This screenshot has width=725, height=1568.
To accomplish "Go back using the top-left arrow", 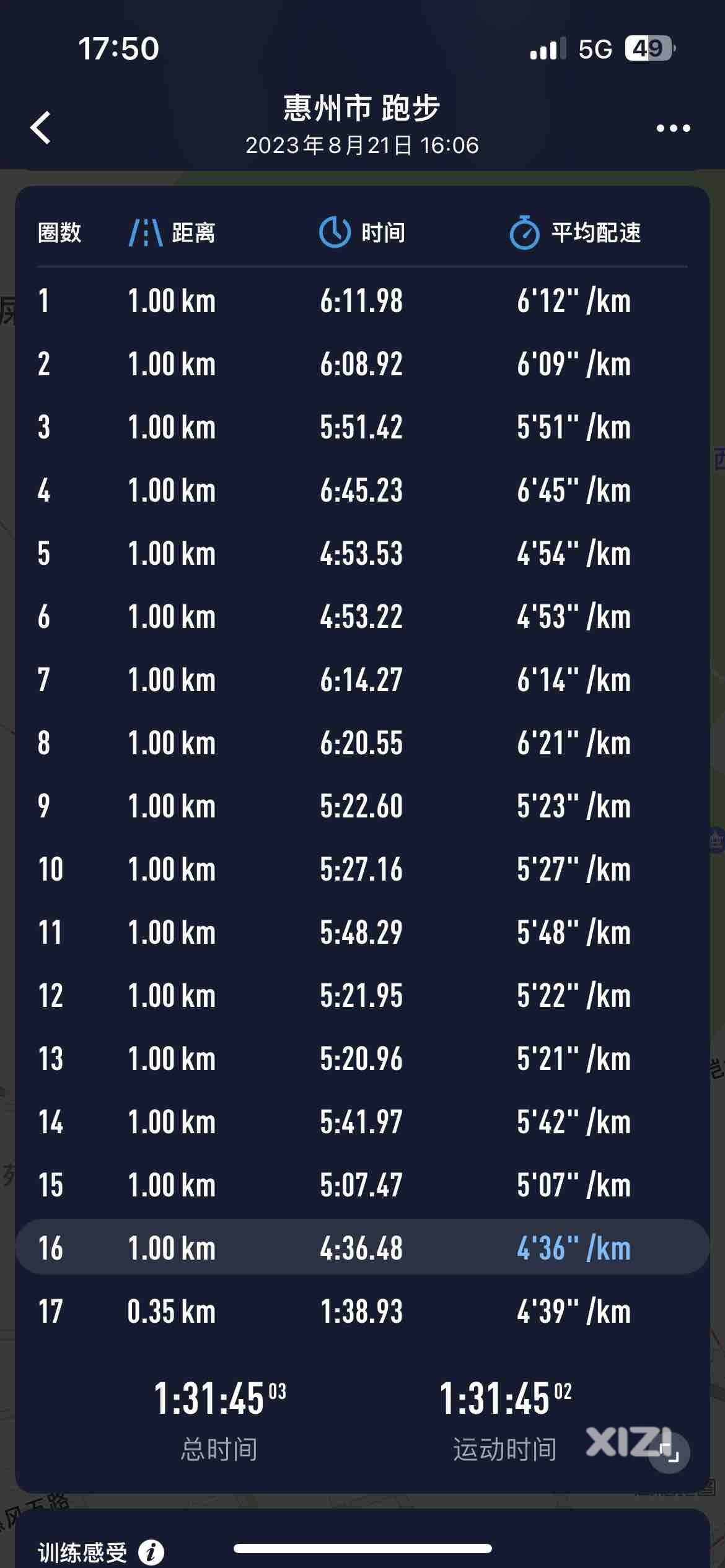I will point(41,128).
